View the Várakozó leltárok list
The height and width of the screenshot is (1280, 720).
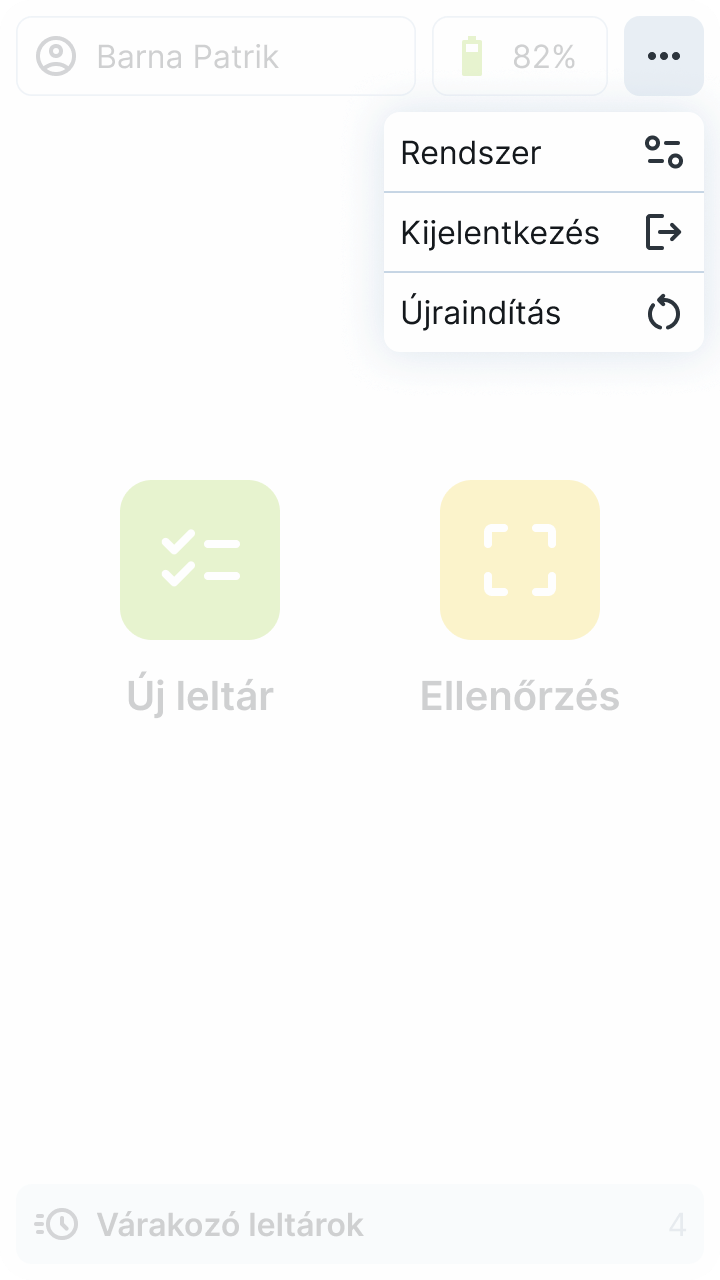360,1224
